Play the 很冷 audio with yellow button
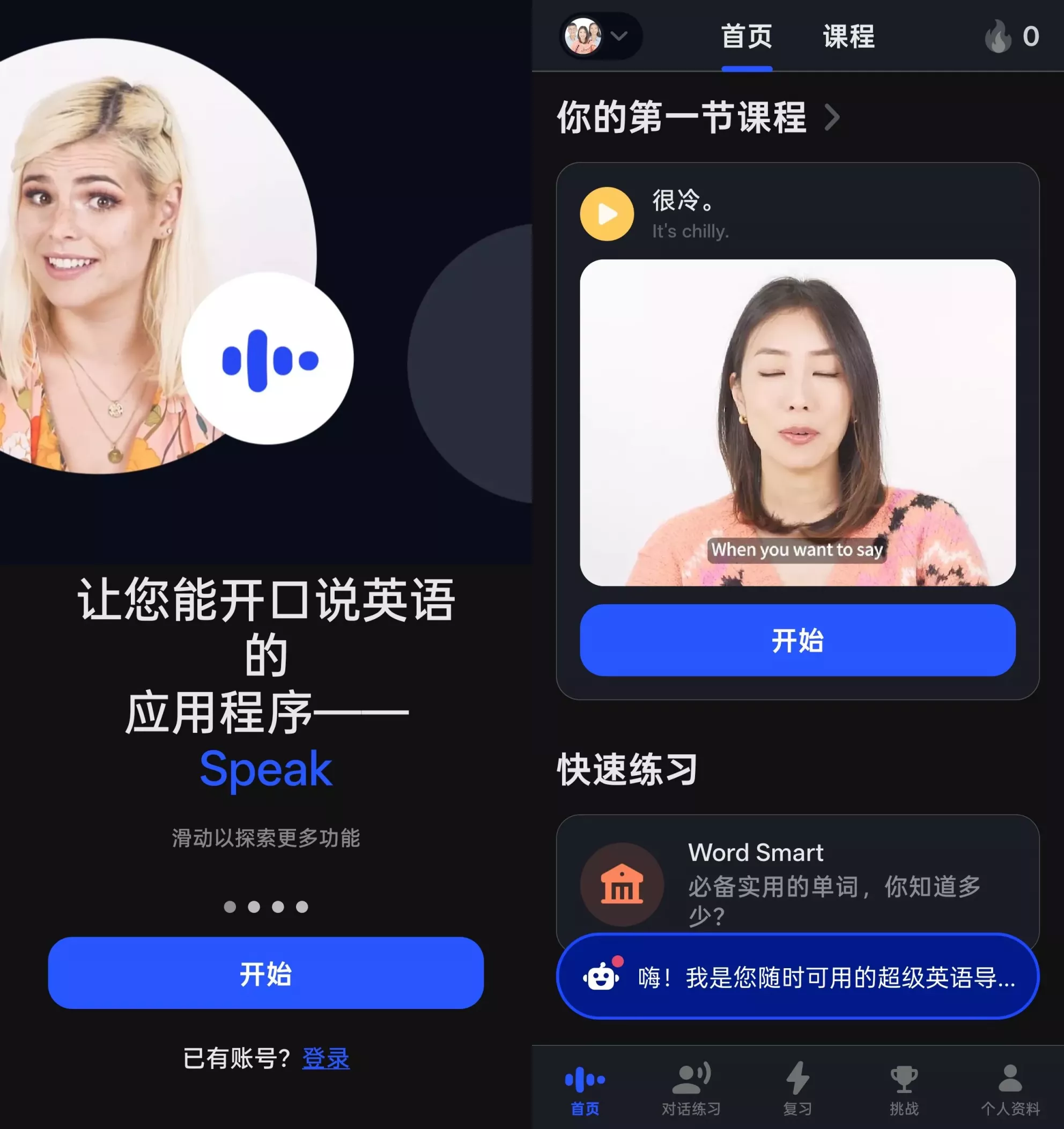The height and width of the screenshot is (1129, 1064). [x=607, y=214]
